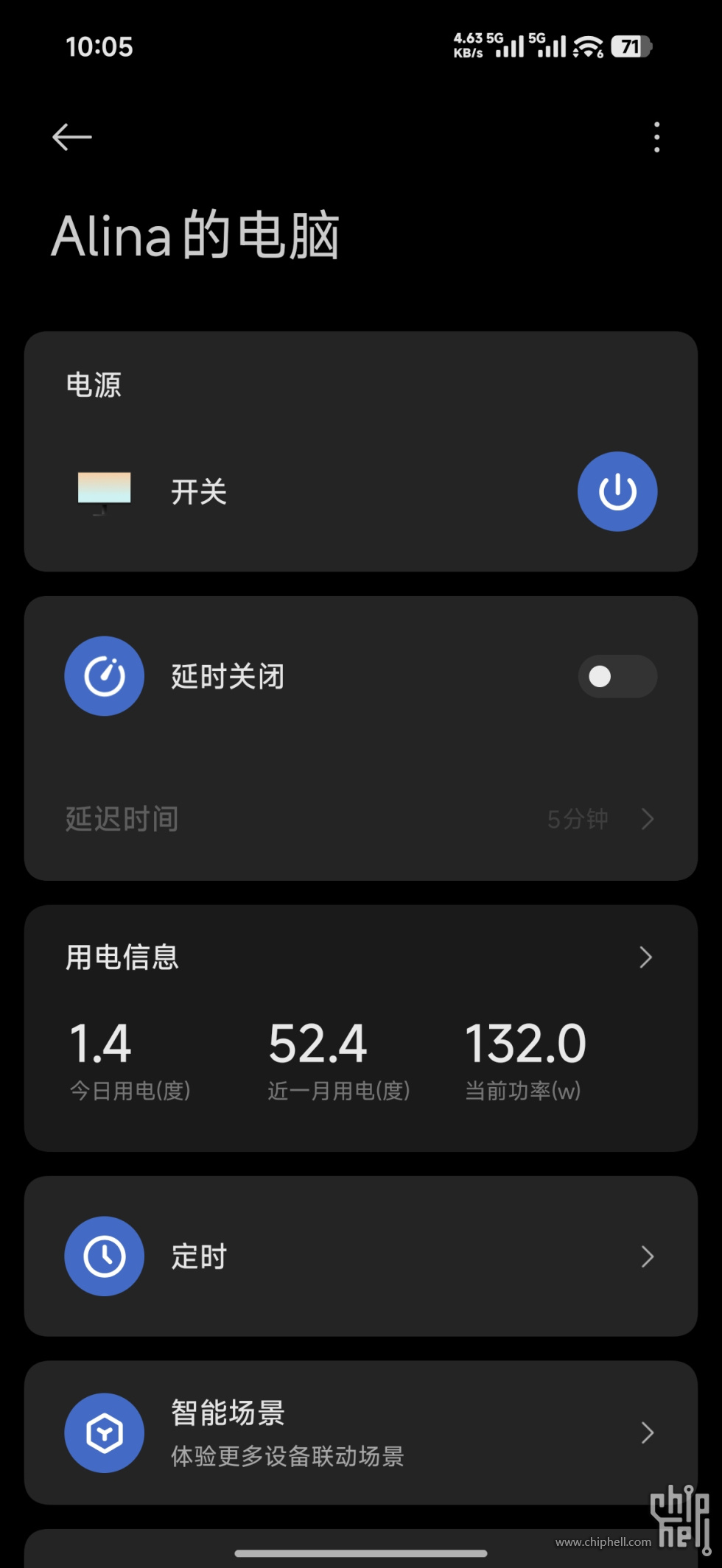
Task: Open the 定时 timer settings
Action: 361,1256
